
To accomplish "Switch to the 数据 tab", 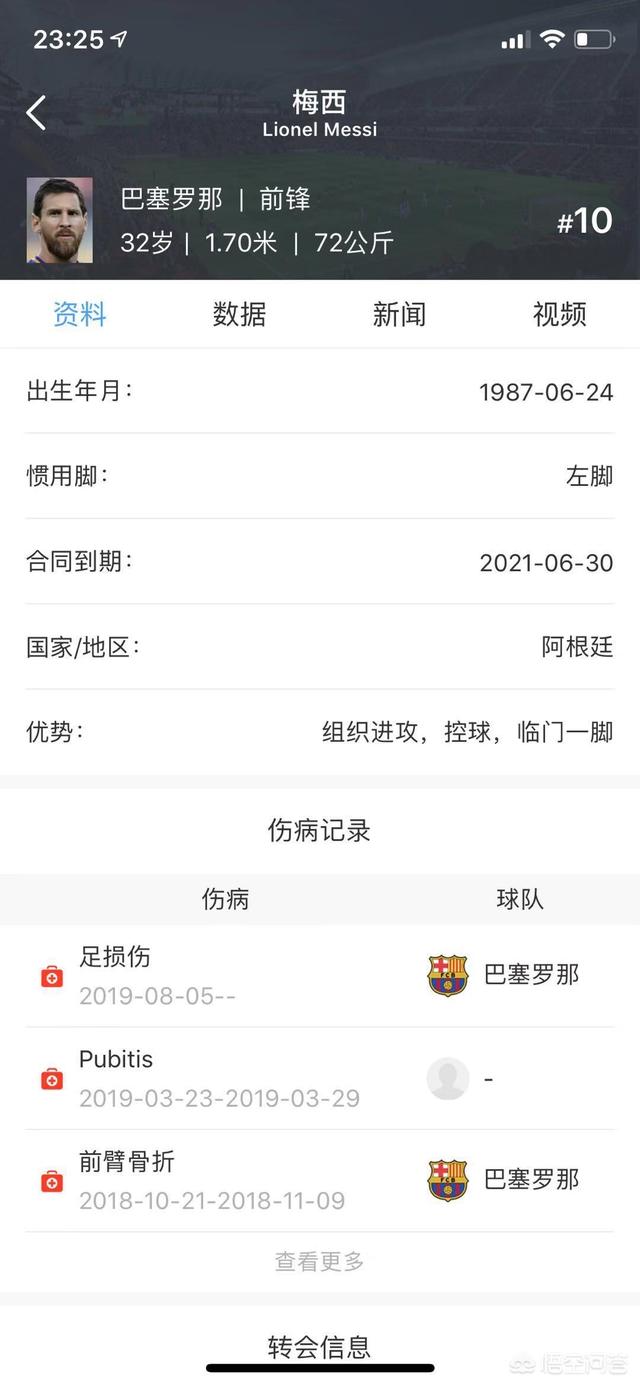I will [239, 314].
